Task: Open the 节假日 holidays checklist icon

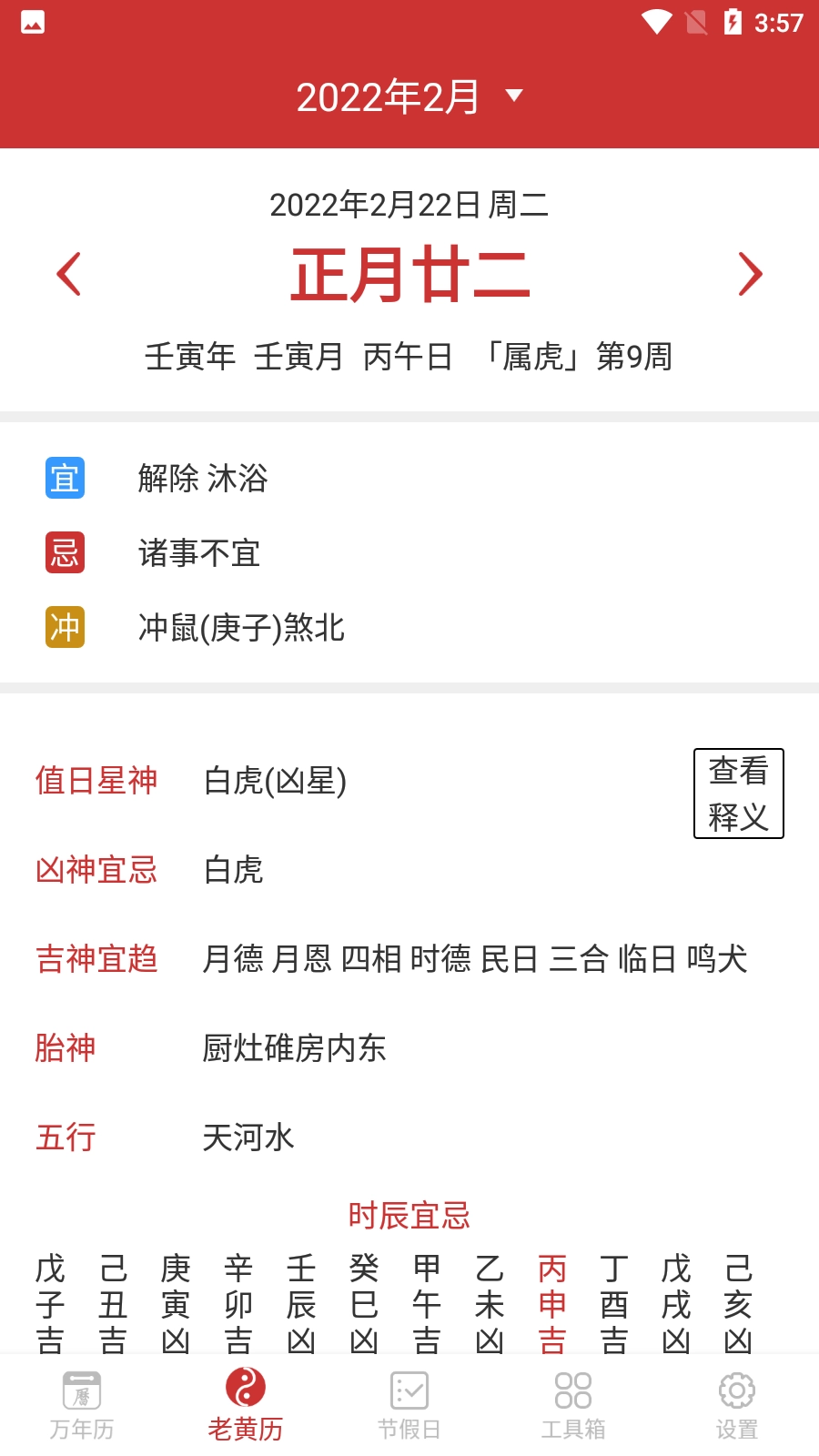Action: click(x=409, y=1390)
